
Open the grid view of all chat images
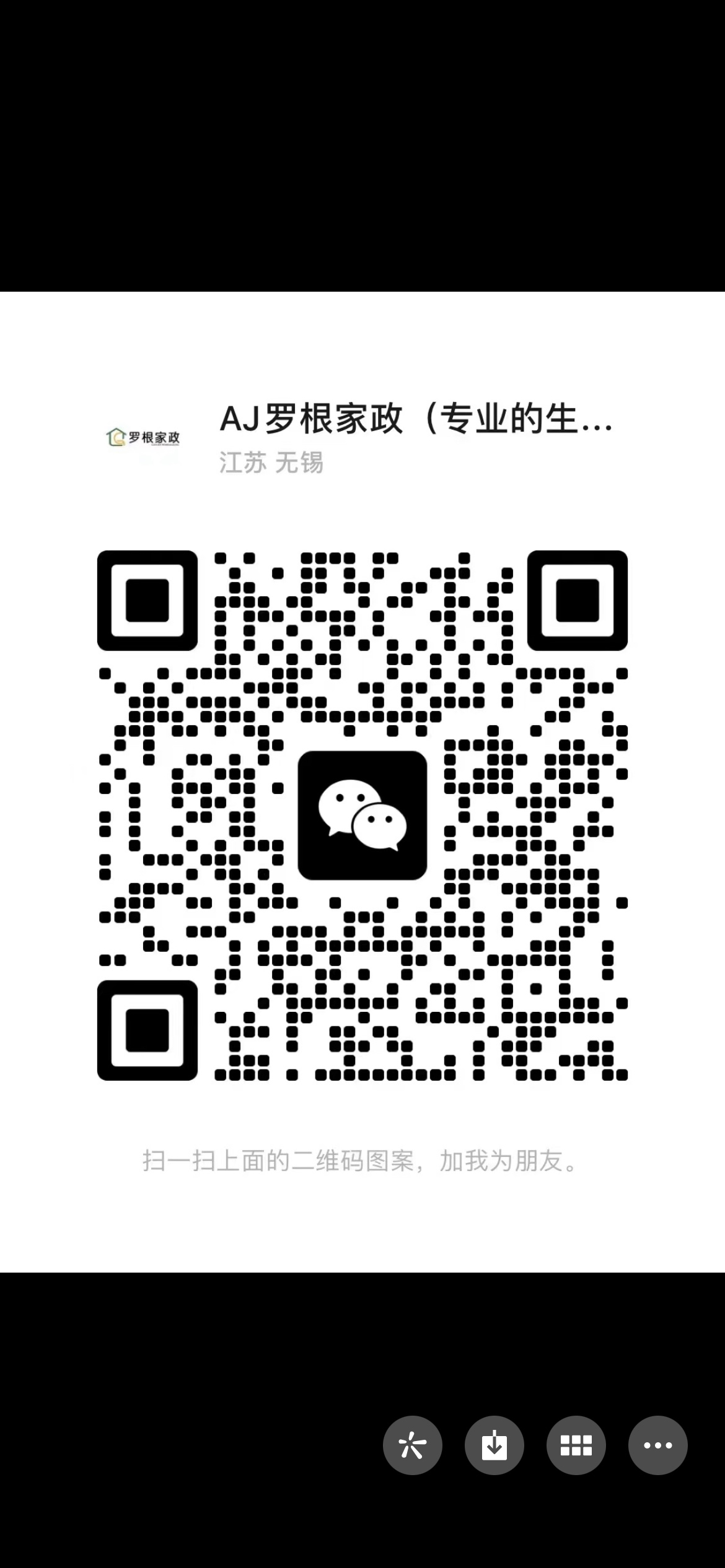tap(576, 1445)
